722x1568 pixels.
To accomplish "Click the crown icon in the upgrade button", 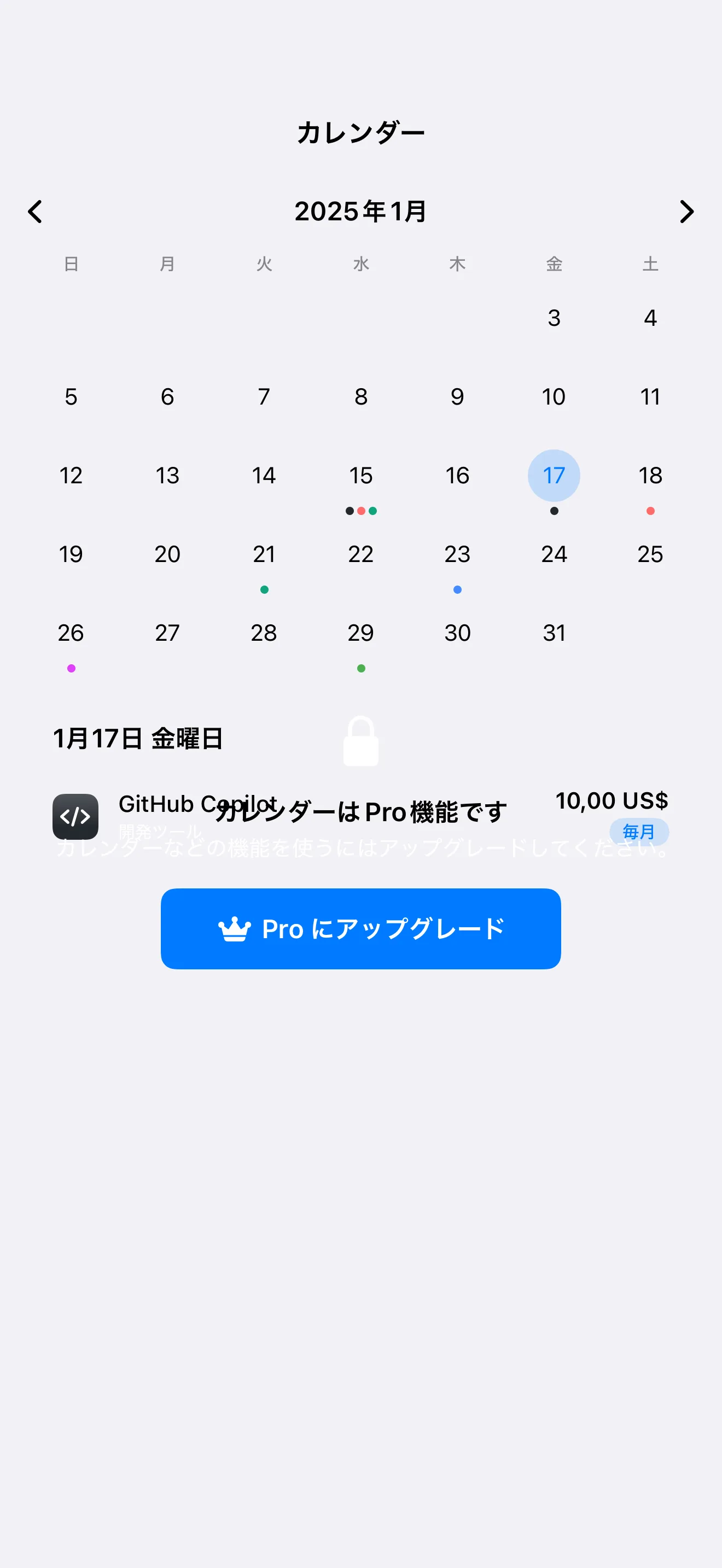I will pos(236,928).
